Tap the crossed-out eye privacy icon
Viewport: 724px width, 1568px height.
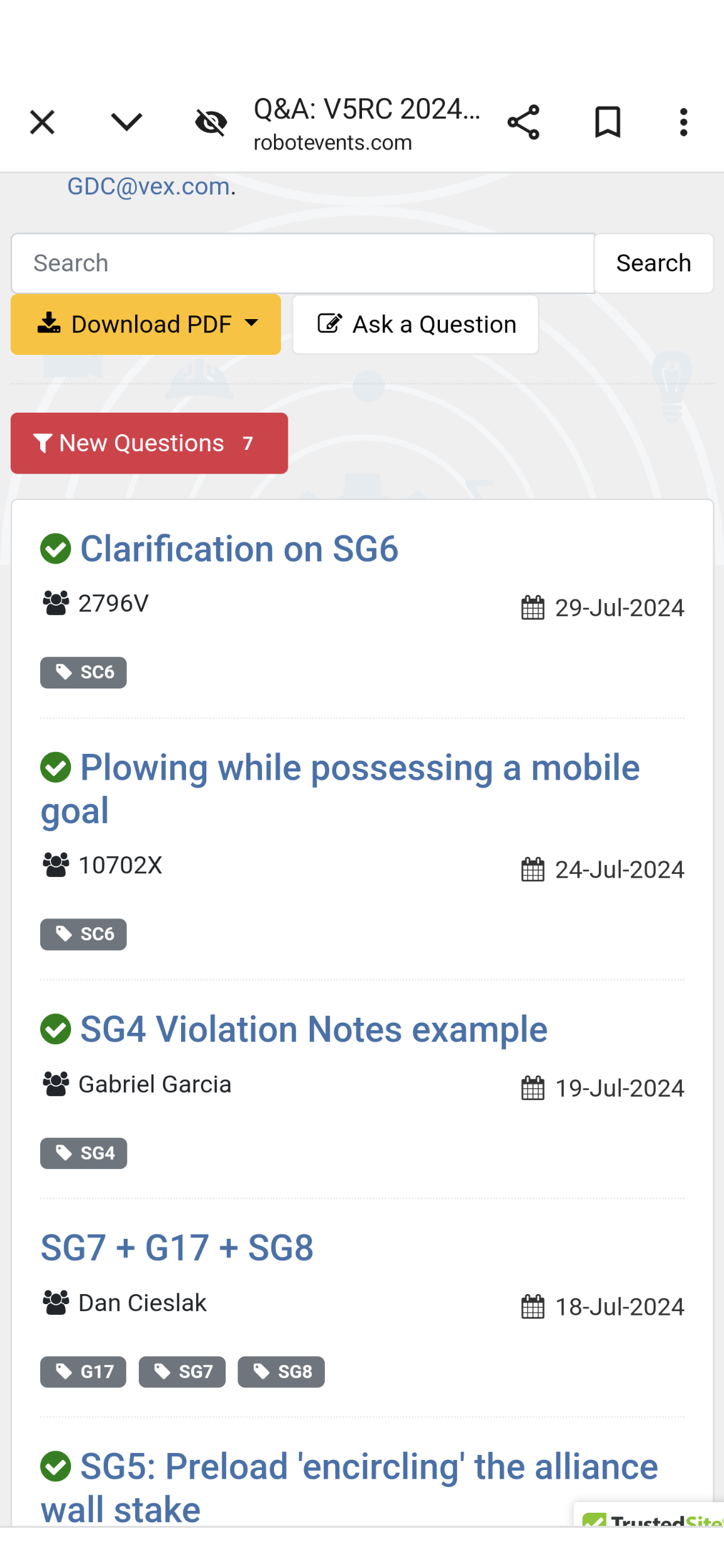pos(211,122)
